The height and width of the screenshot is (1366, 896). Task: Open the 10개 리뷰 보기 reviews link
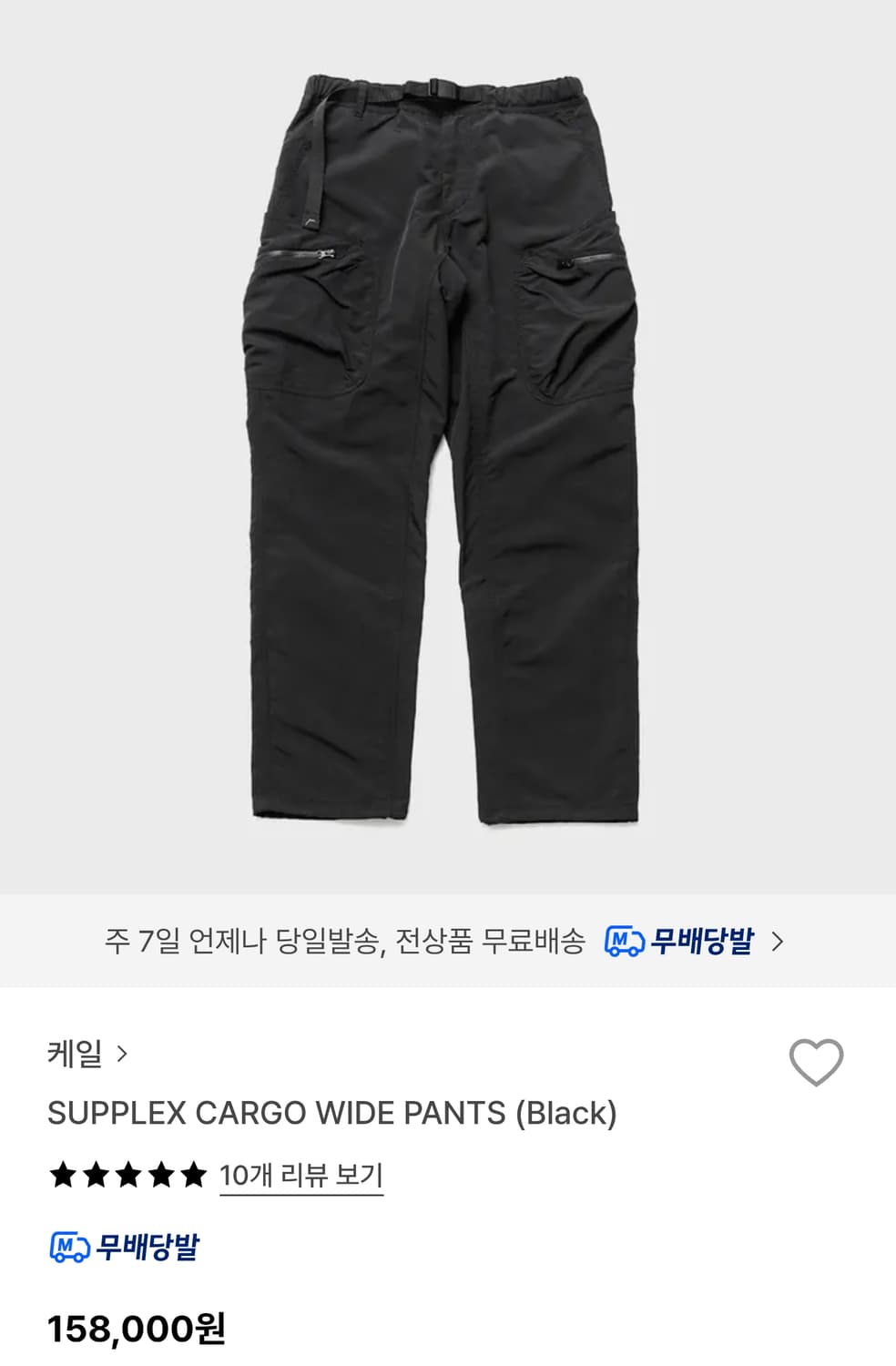pos(304,1175)
